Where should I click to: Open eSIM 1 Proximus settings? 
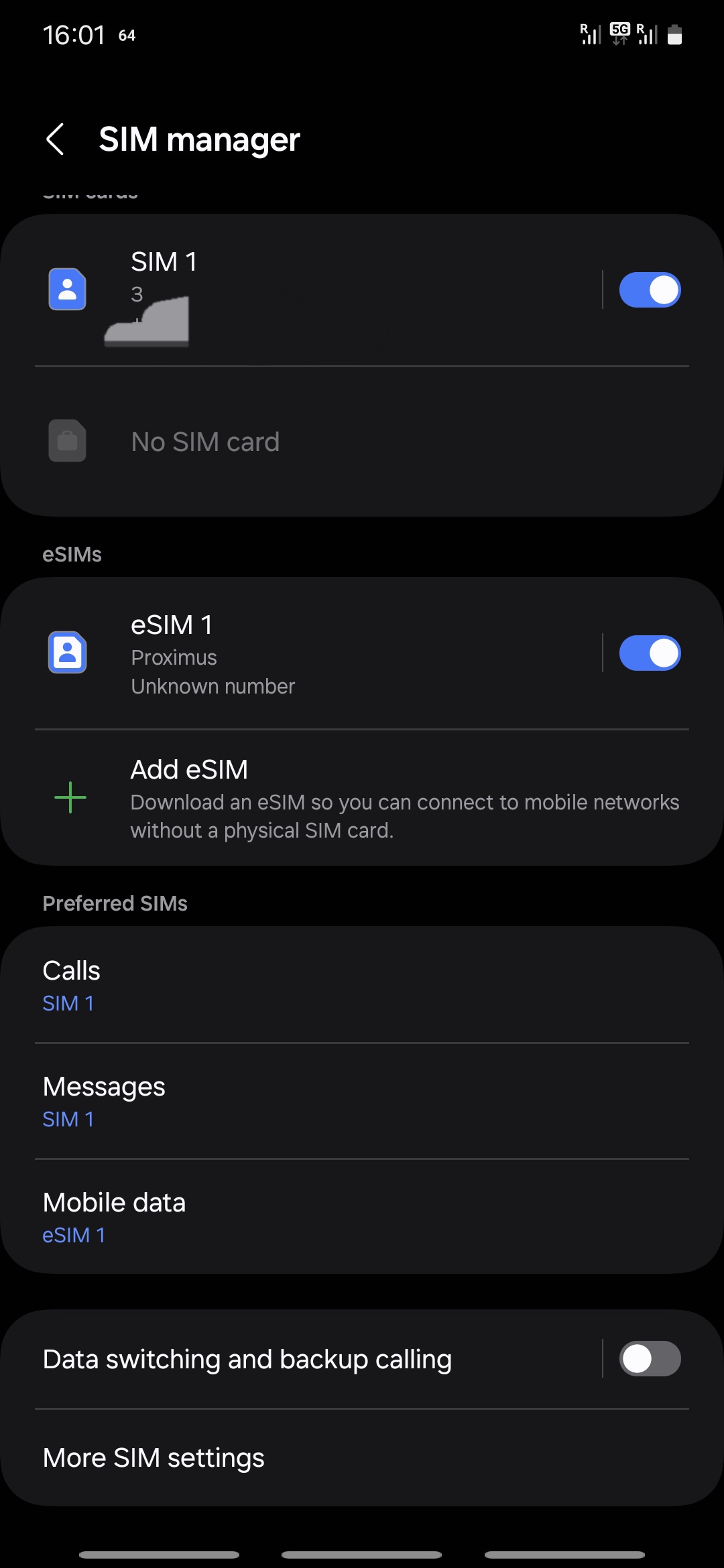[302, 653]
